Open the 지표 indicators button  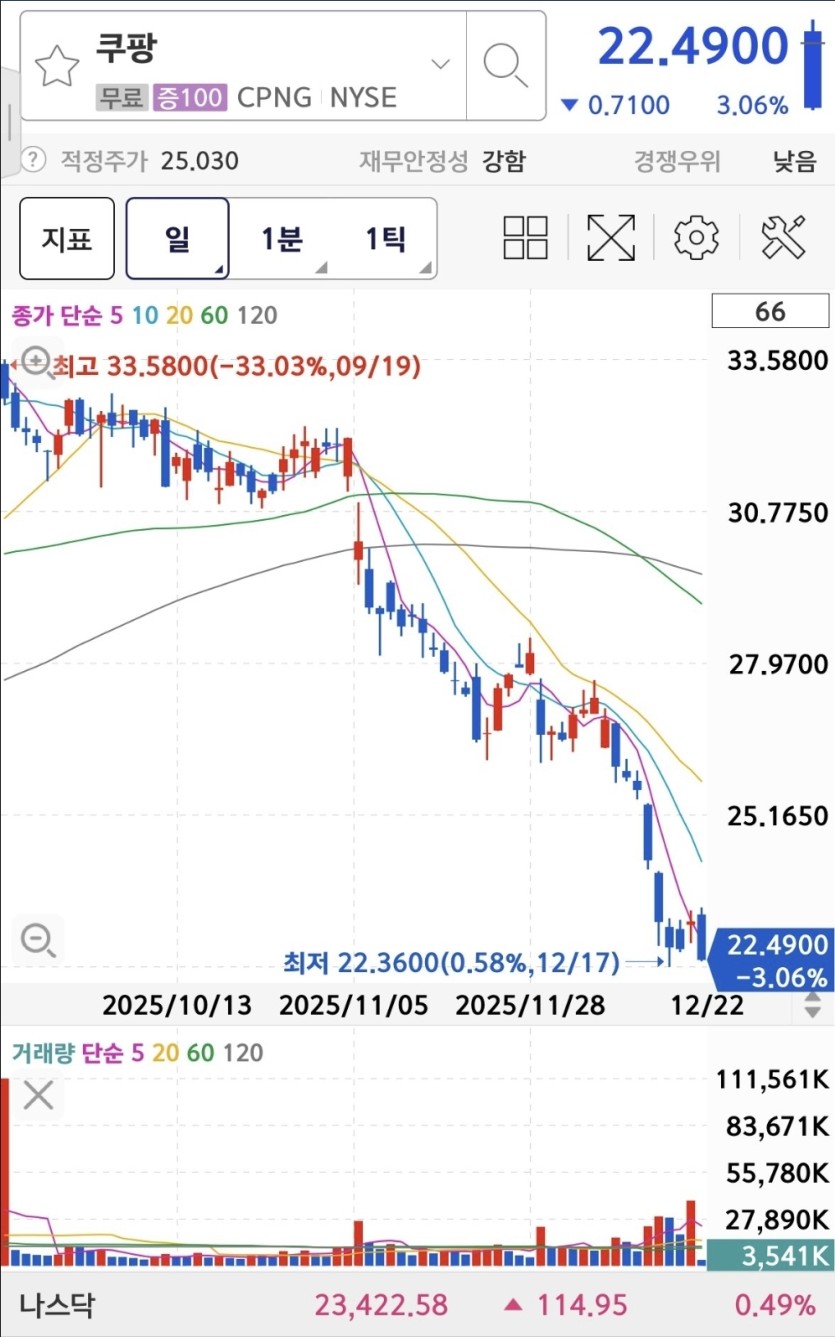(67, 239)
